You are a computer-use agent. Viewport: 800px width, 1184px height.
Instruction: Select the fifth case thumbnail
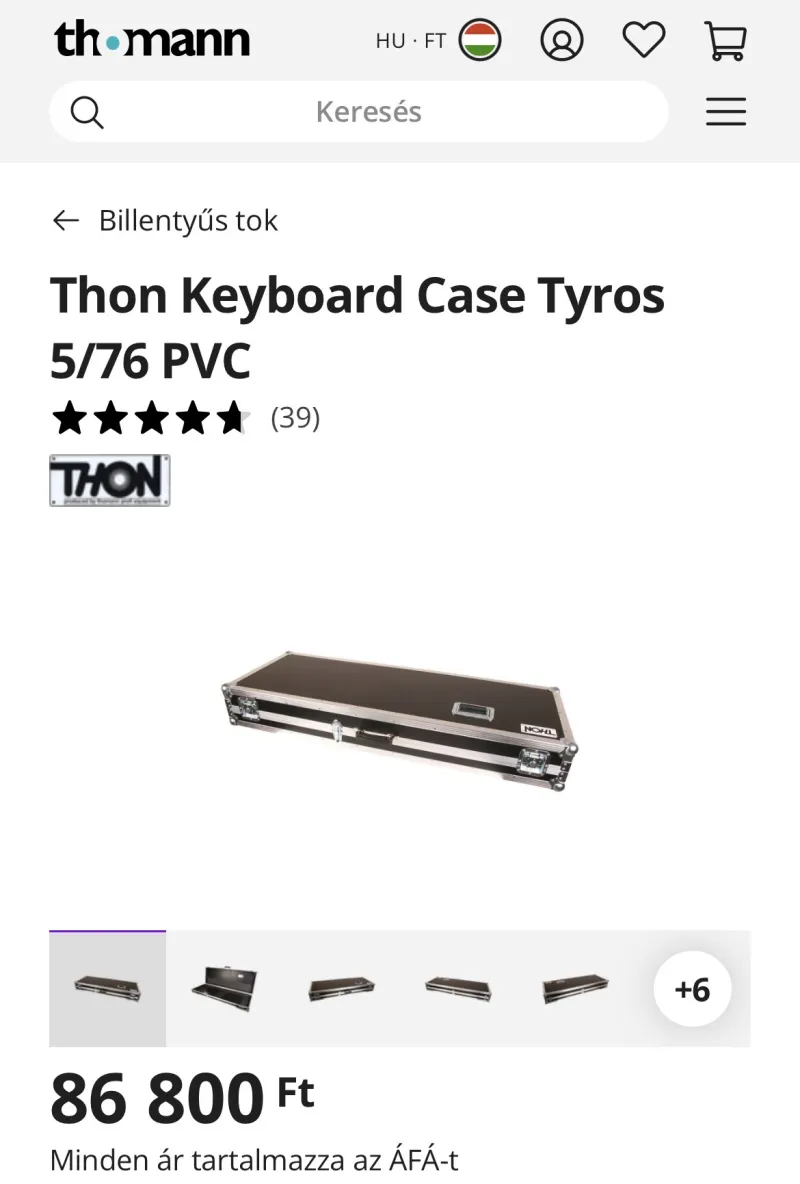[575, 989]
